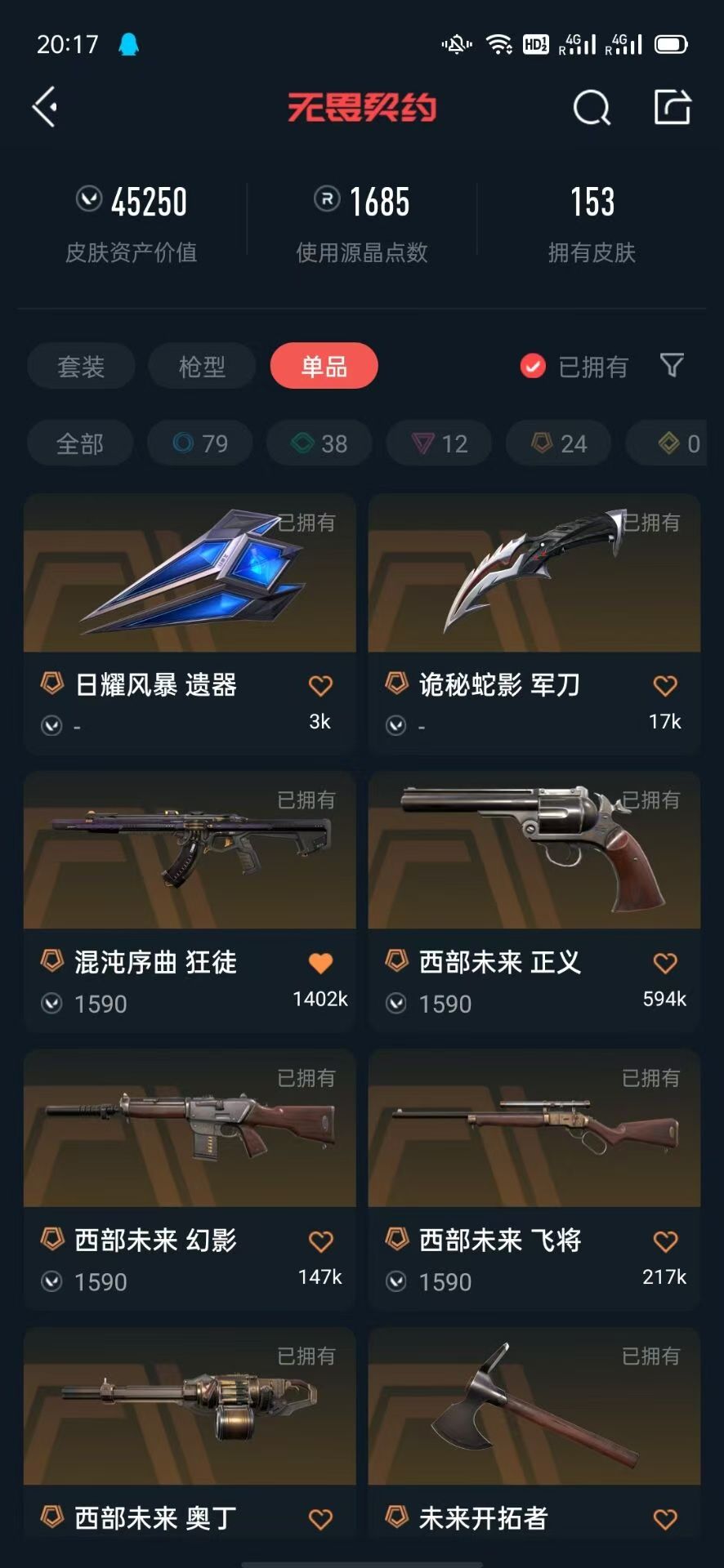Open the 西部未来 飞将 skin card

coord(534,1179)
